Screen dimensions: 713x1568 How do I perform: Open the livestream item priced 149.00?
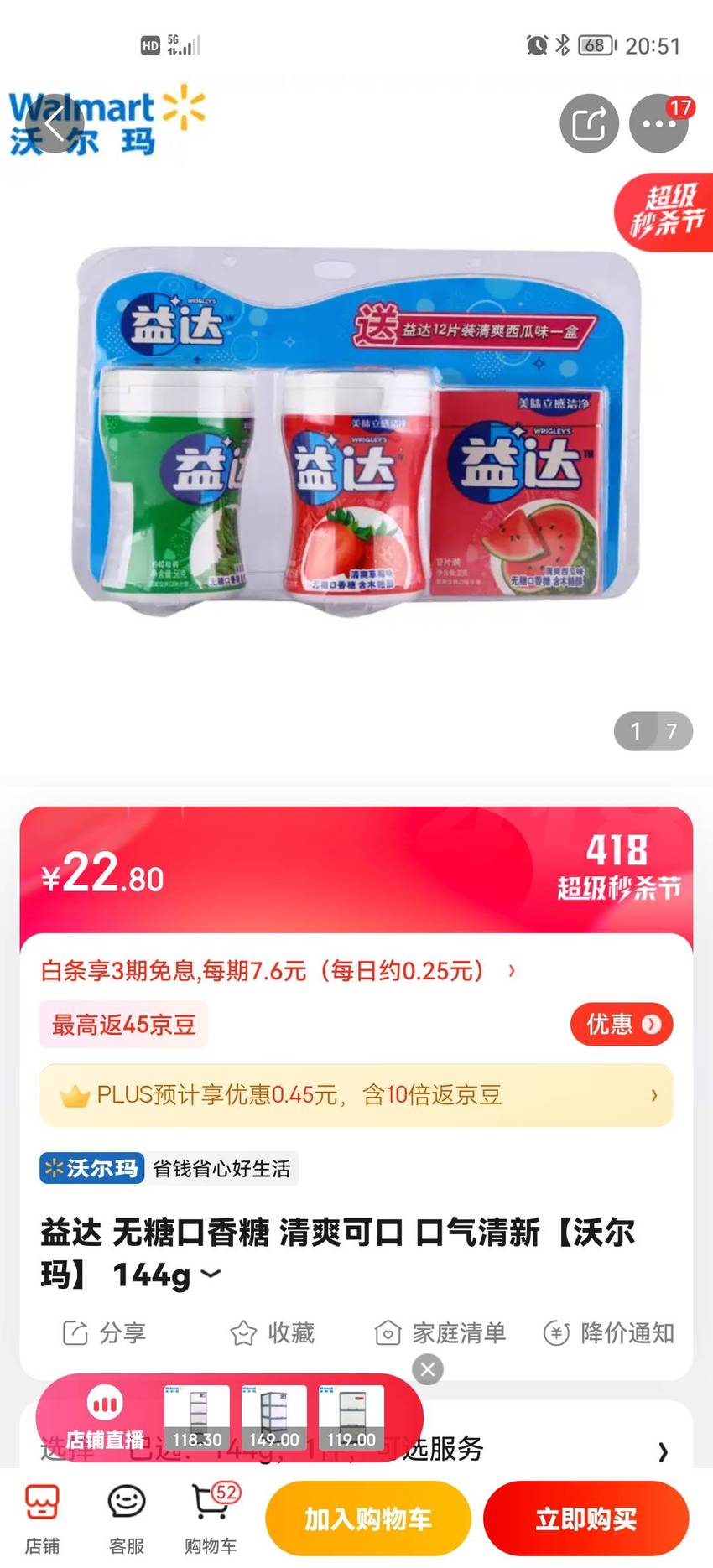pyautogui.click(x=274, y=1418)
